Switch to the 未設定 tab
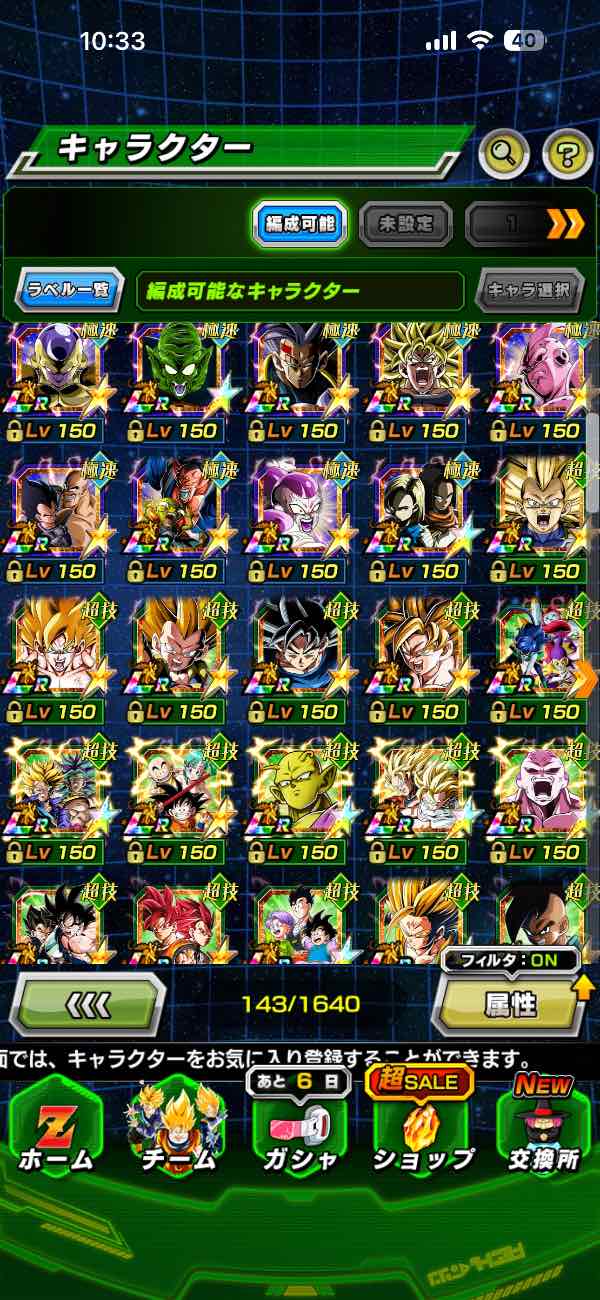The height and width of the screenshot is (1300, 600). [404, 225]
